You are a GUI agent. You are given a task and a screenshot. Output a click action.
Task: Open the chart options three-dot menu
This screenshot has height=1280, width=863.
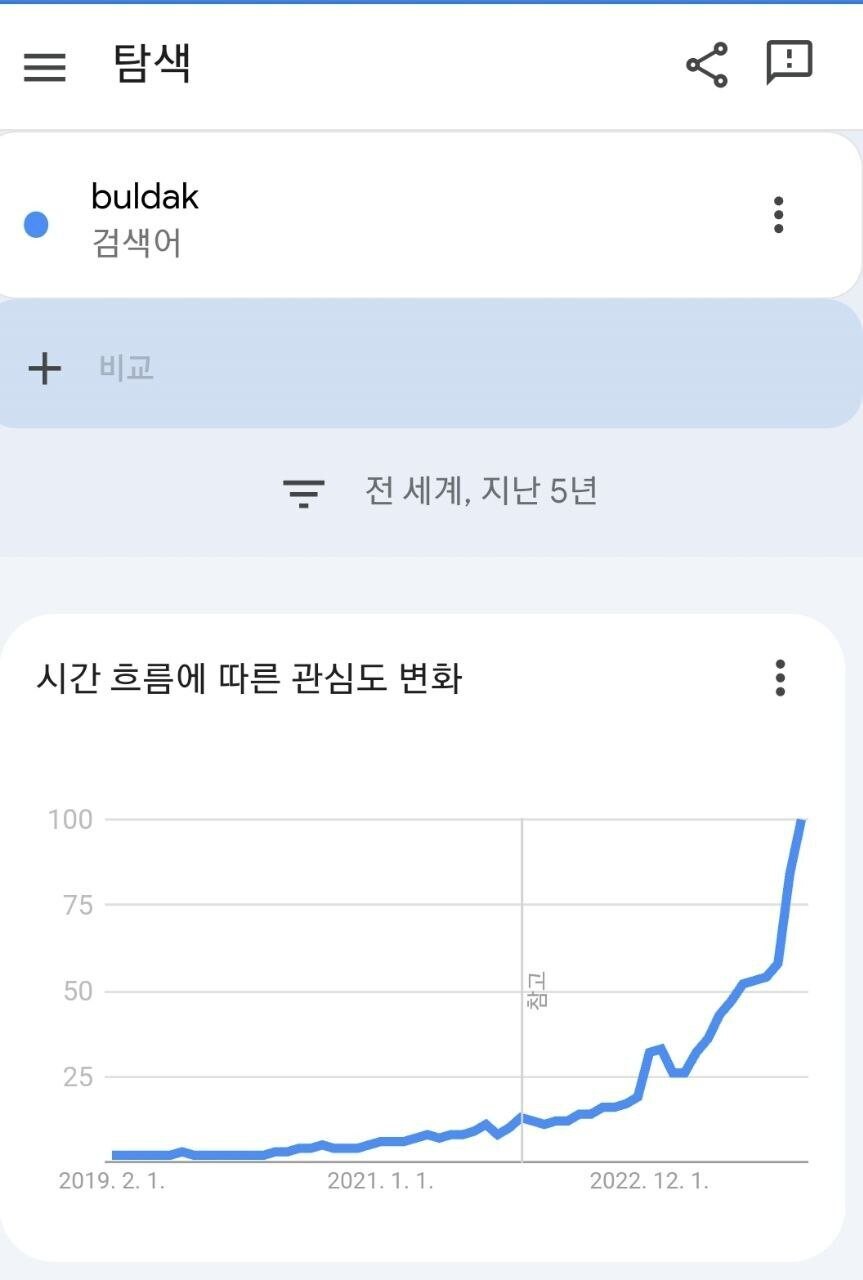pos(777,679)
